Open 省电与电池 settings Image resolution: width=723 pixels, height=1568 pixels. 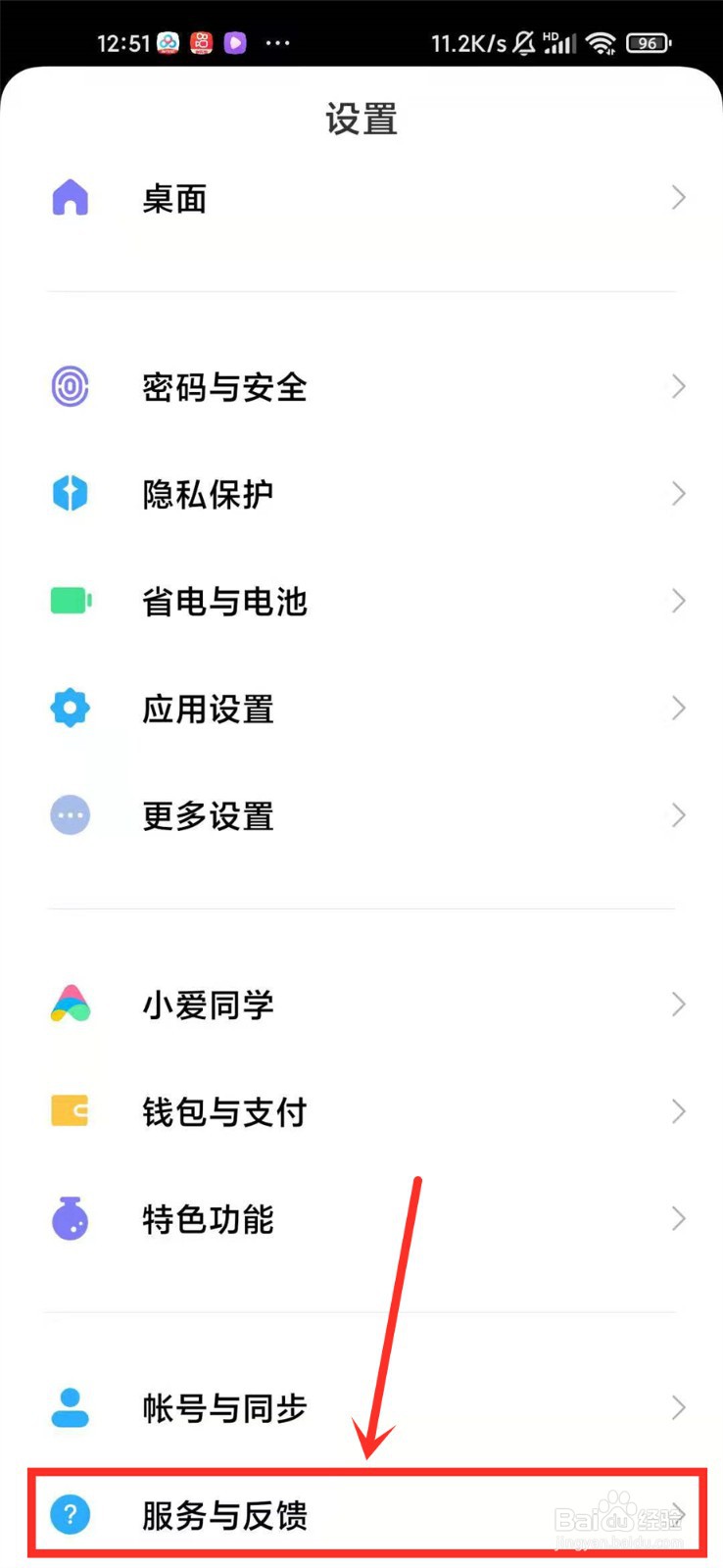pos(361,601)
